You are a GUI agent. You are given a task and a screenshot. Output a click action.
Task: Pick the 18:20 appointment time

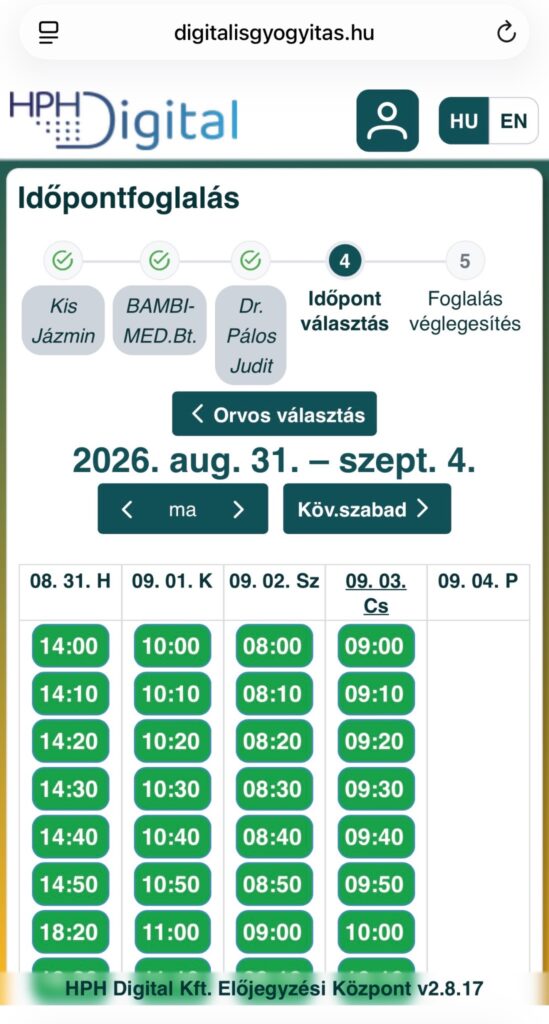coord(71,932)
